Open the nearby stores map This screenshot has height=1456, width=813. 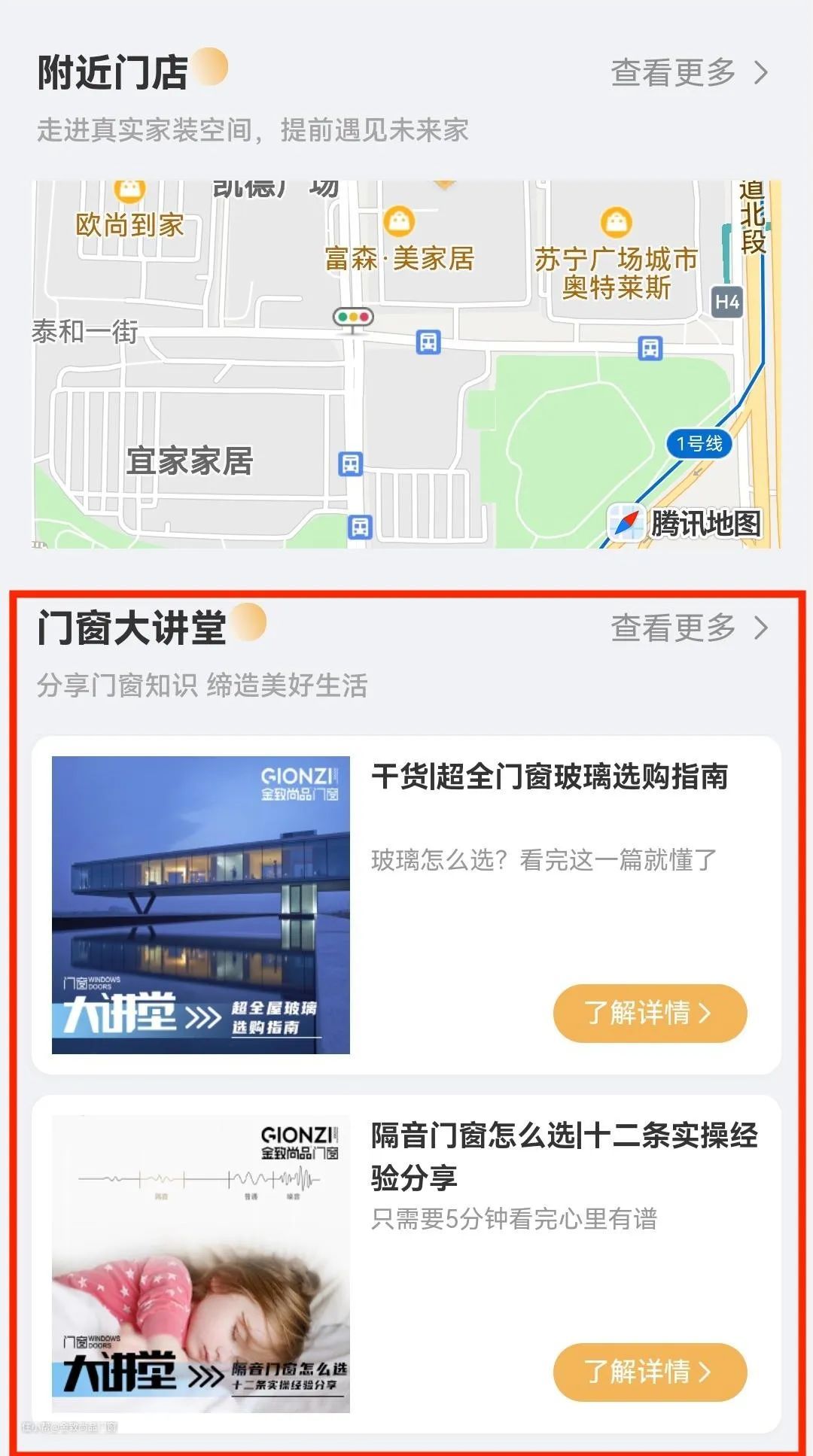pos(406,363)
